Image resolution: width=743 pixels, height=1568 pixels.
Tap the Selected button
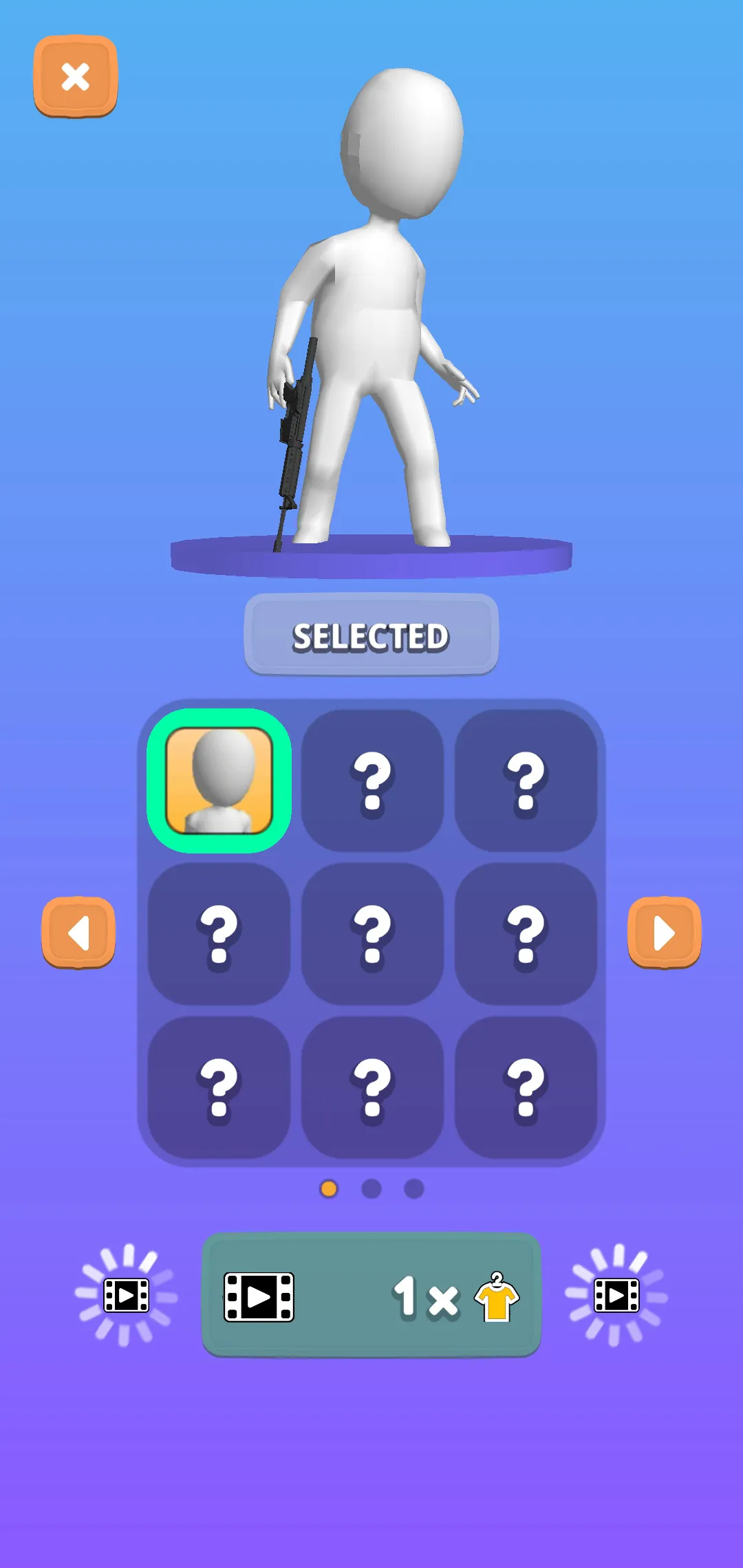click(x=371, y=635)
